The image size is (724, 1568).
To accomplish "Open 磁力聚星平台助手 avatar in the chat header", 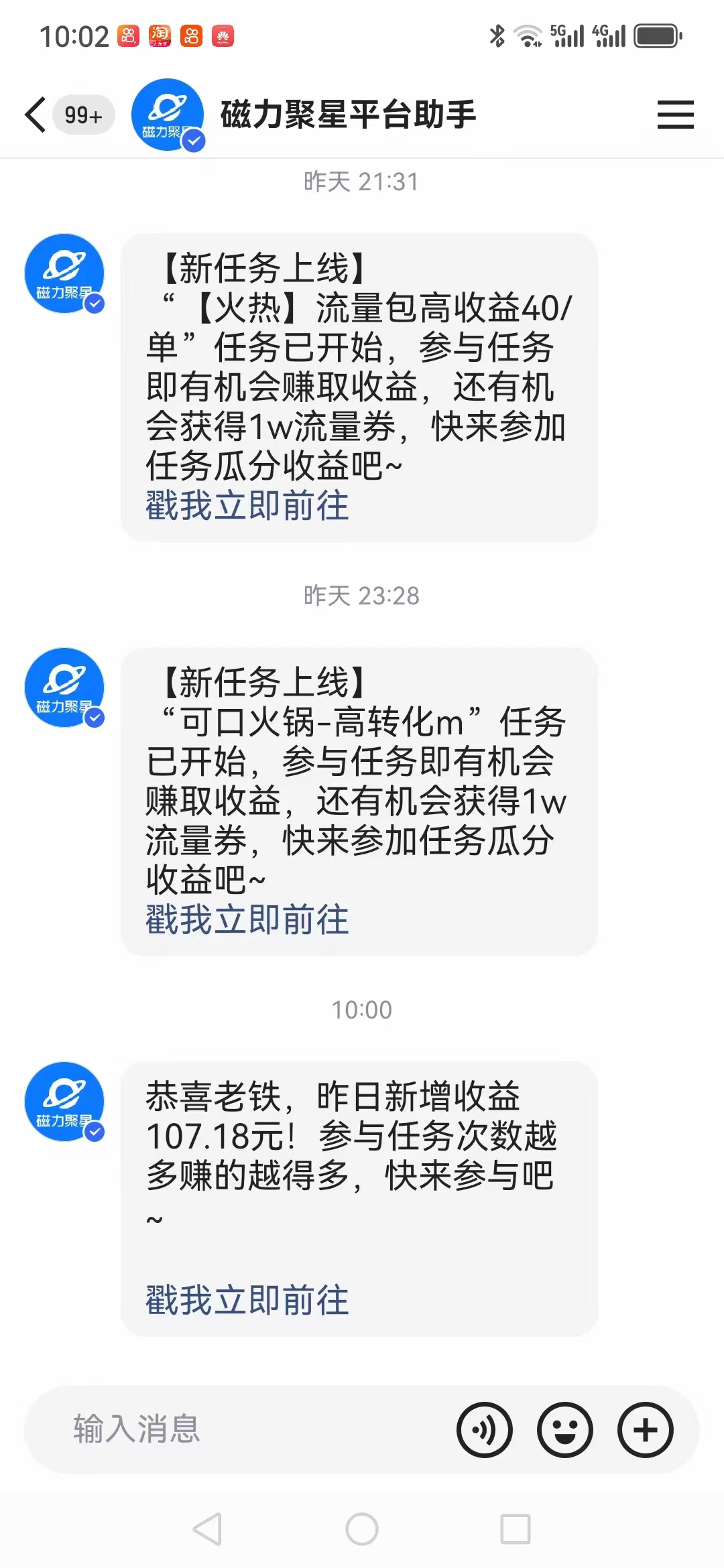I will 166,114.
